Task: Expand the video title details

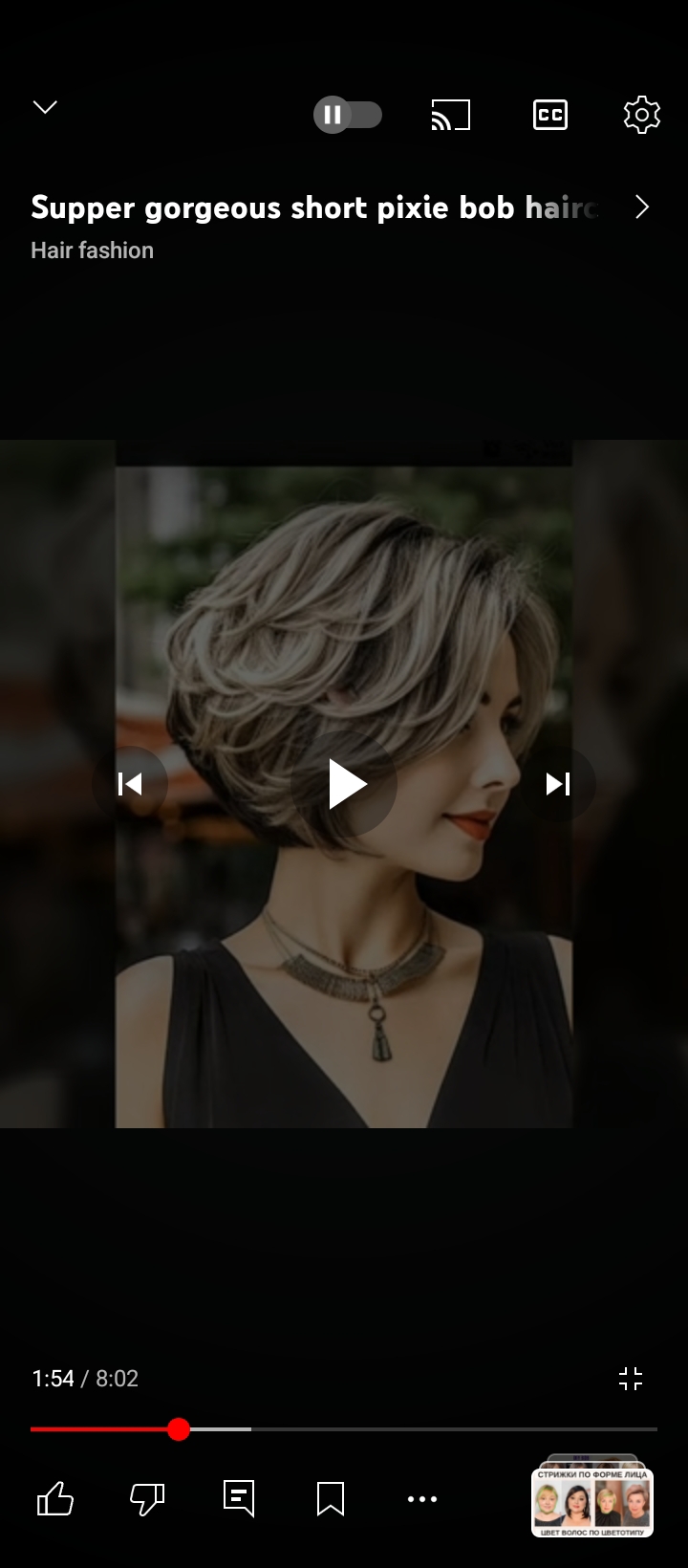Action: click(x=641, y=207)
